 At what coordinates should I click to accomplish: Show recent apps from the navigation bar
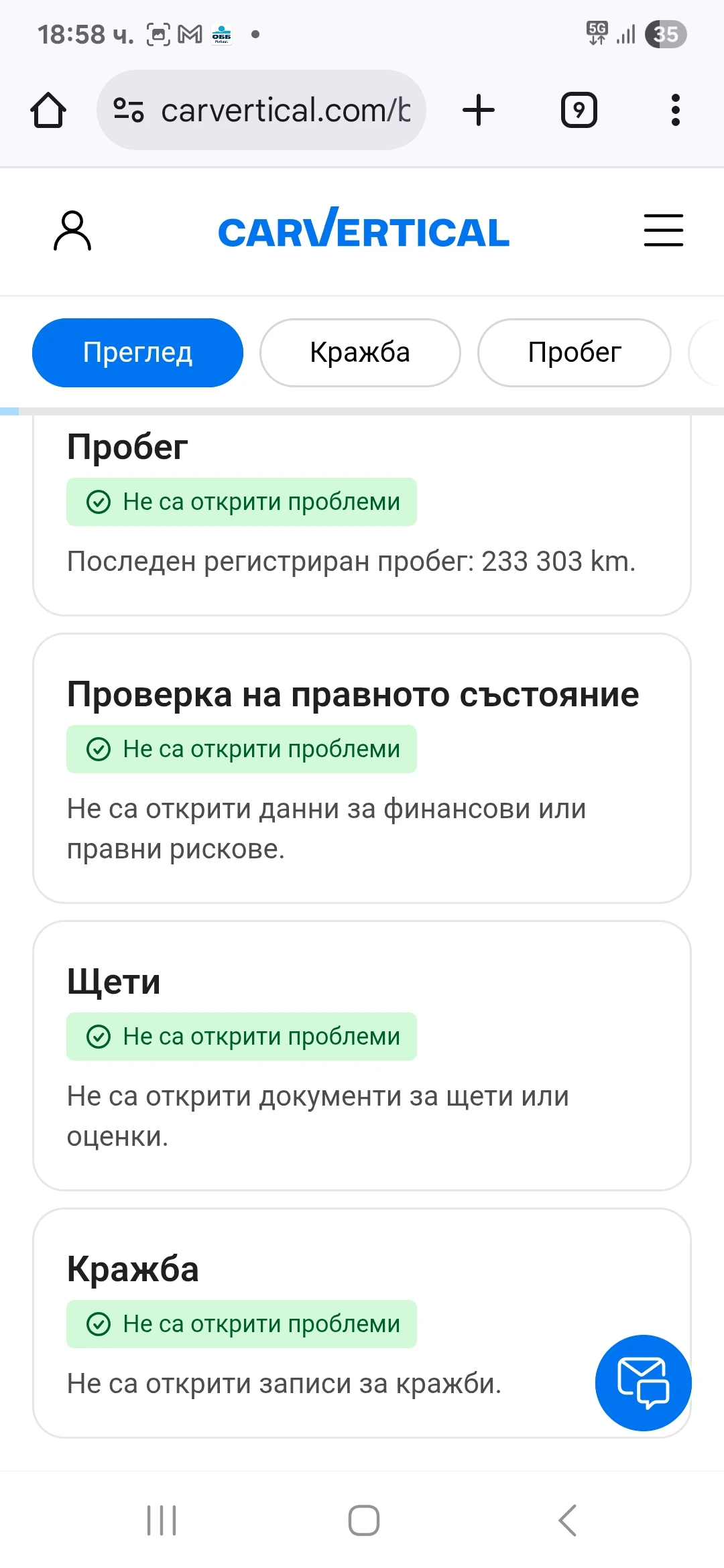tap(162, 1520)
